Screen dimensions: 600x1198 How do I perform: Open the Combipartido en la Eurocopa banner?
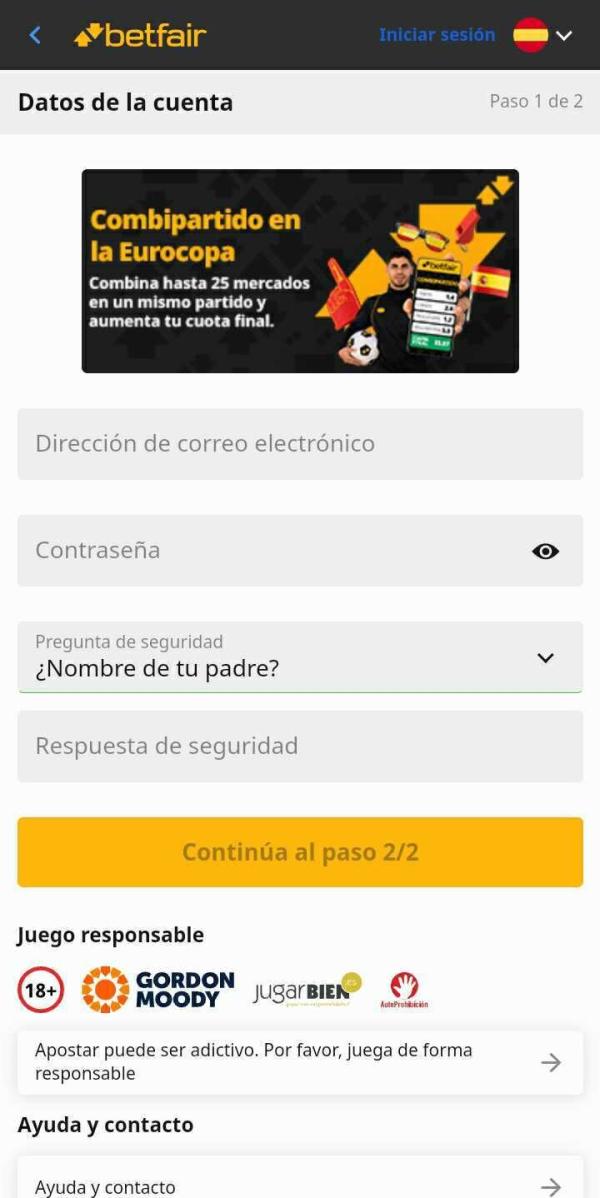[x=300, y=271]
